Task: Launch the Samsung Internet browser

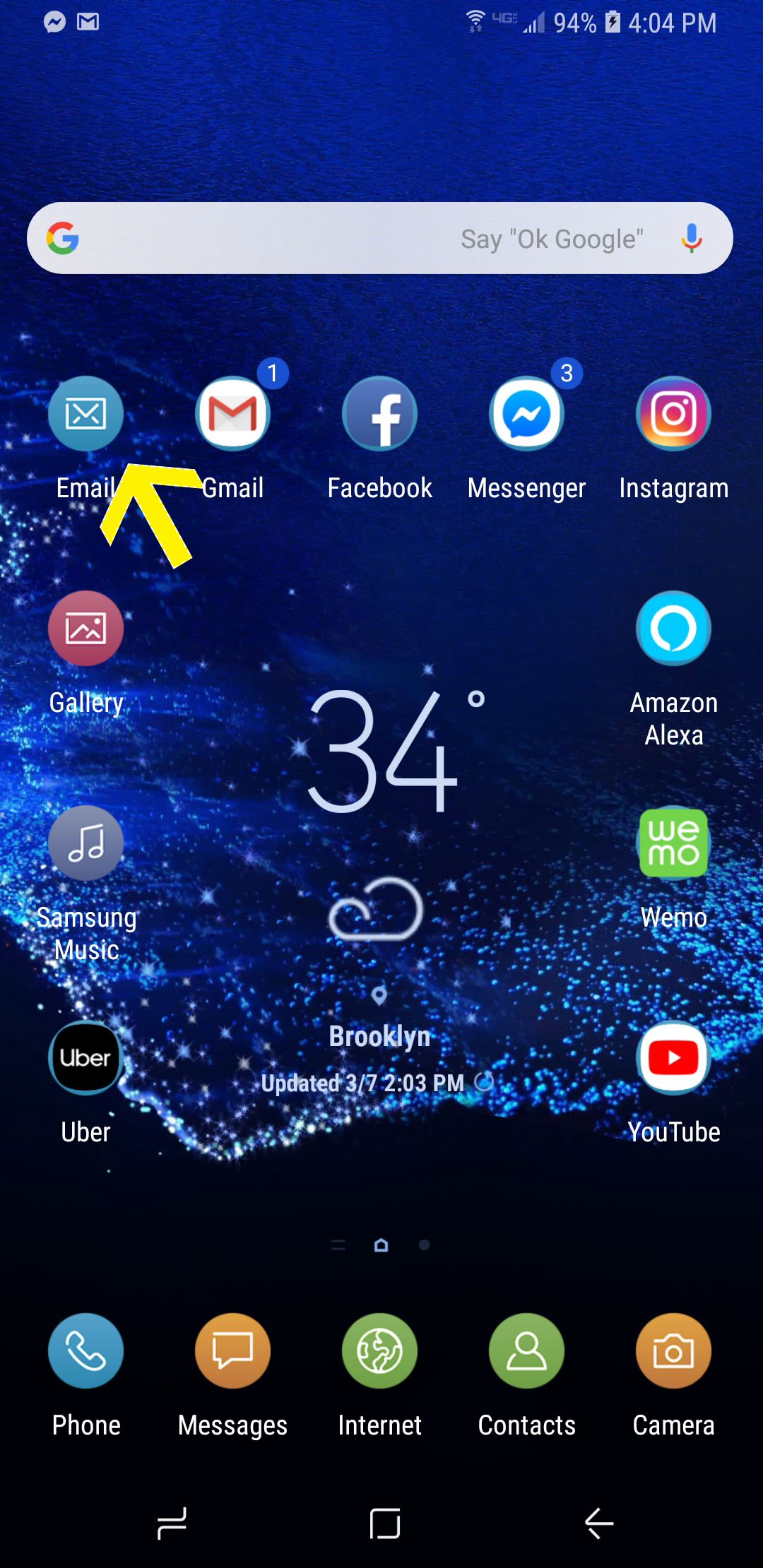Action: 379,1350
